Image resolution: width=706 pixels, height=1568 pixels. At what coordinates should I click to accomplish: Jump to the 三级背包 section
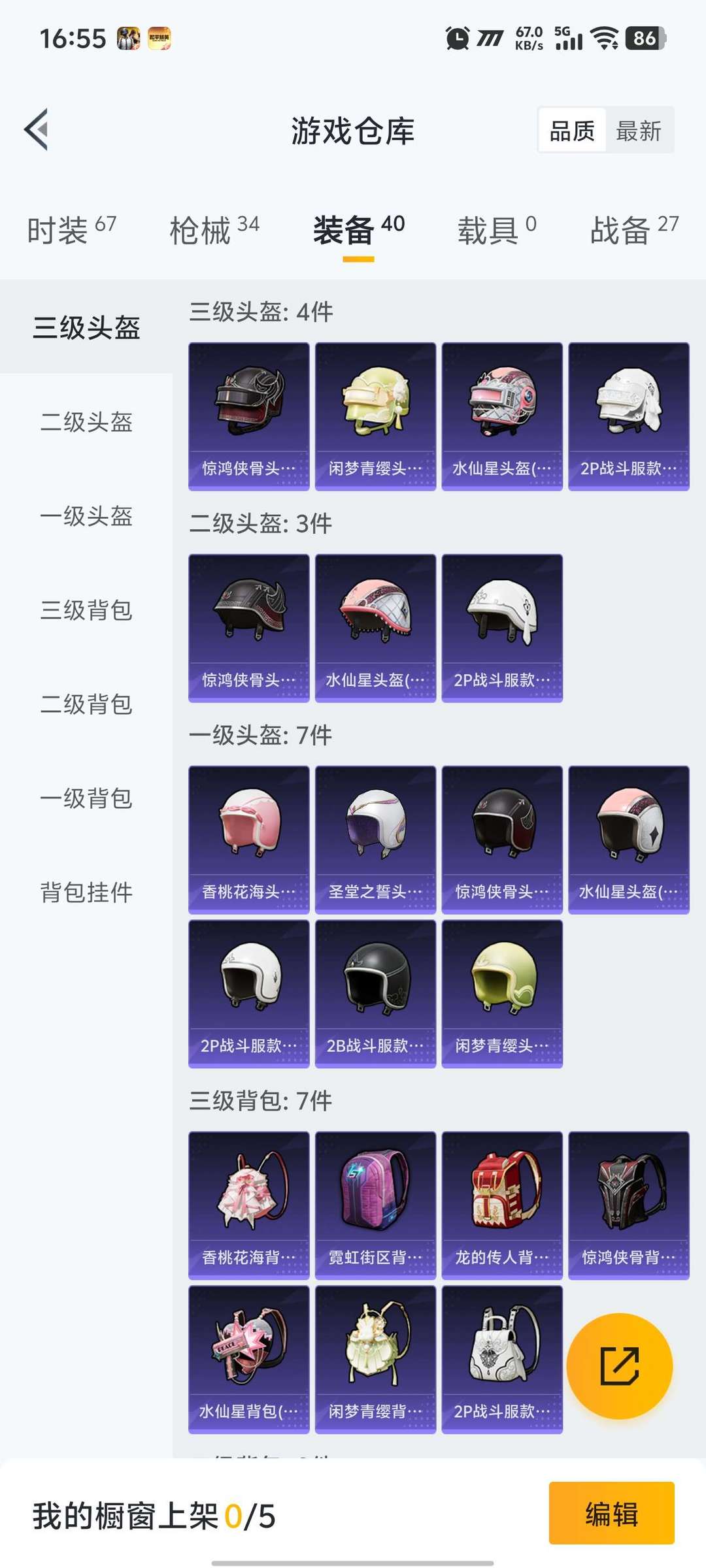tap(86, 612)
